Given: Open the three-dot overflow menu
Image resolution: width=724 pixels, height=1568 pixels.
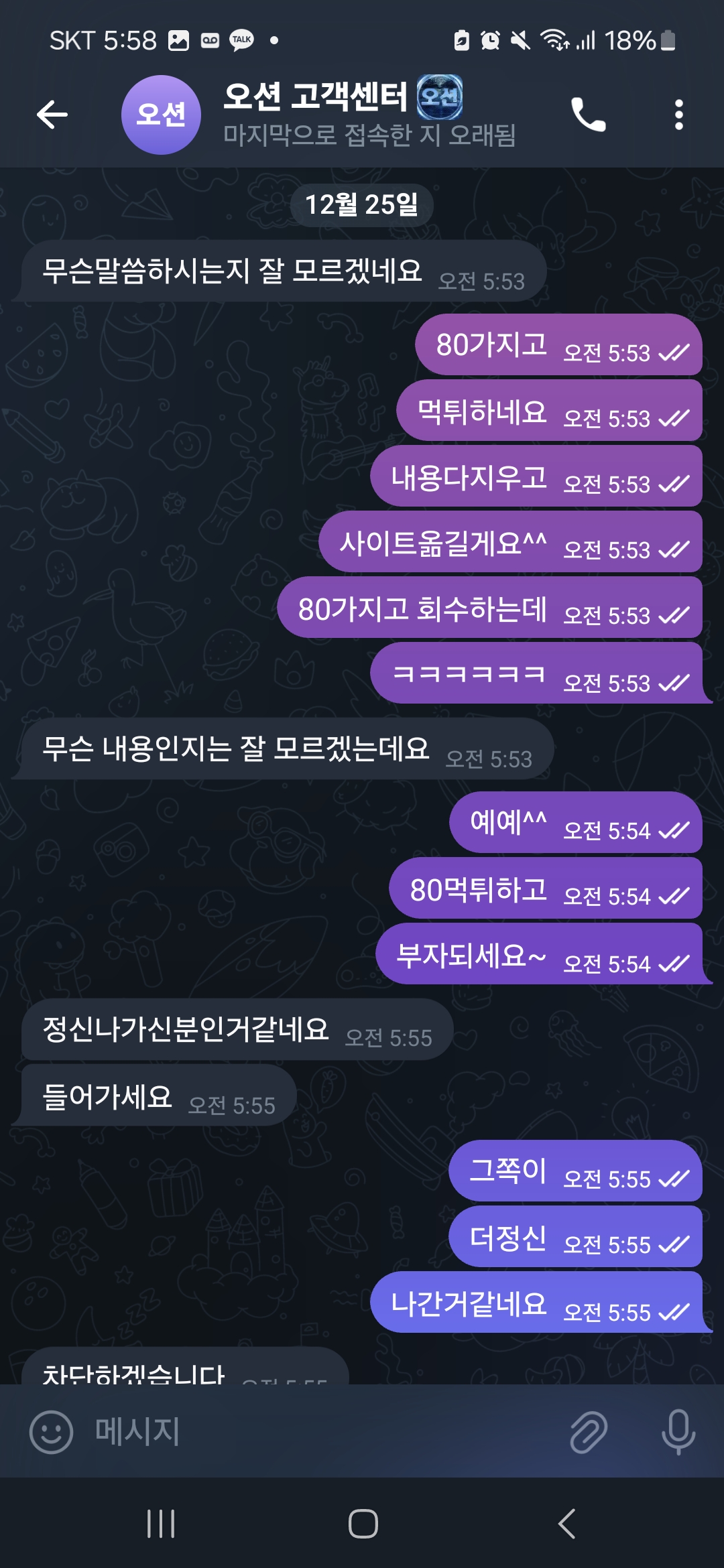Looking at the screenshot, I should (x=679, y=115).
